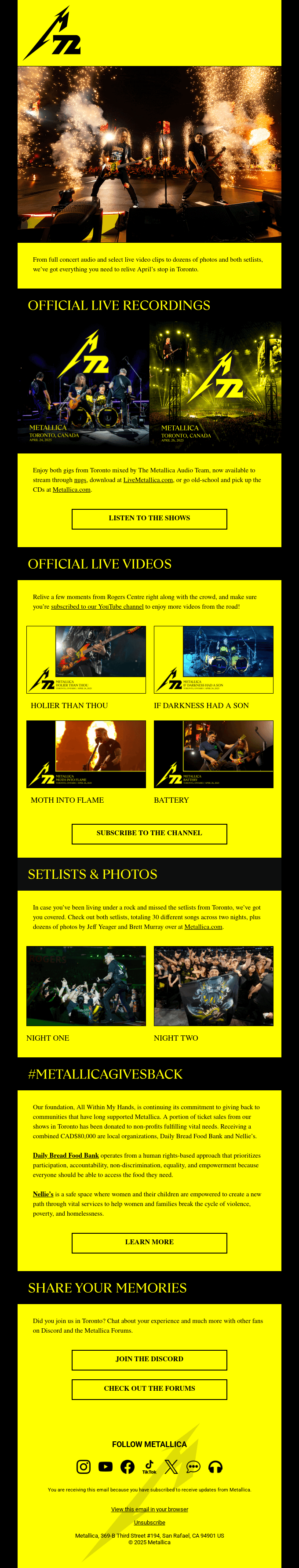
Task: Open Metallica's TikTok icon
Action: tap(149, 1466)
